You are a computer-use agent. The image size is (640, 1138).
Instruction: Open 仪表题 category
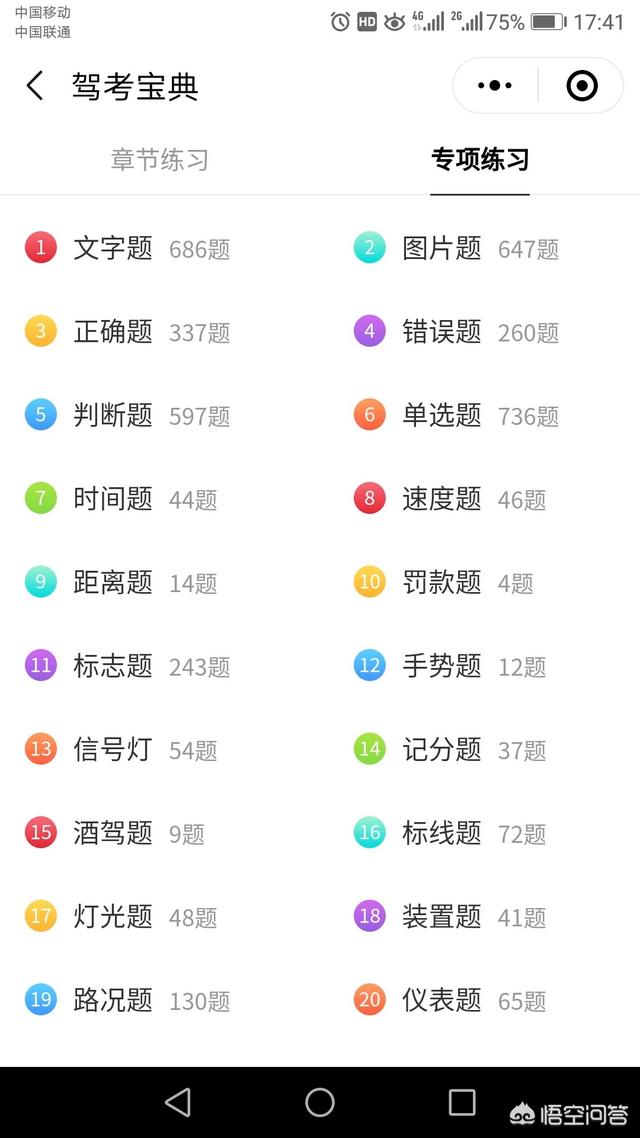tap(450, 1000)
